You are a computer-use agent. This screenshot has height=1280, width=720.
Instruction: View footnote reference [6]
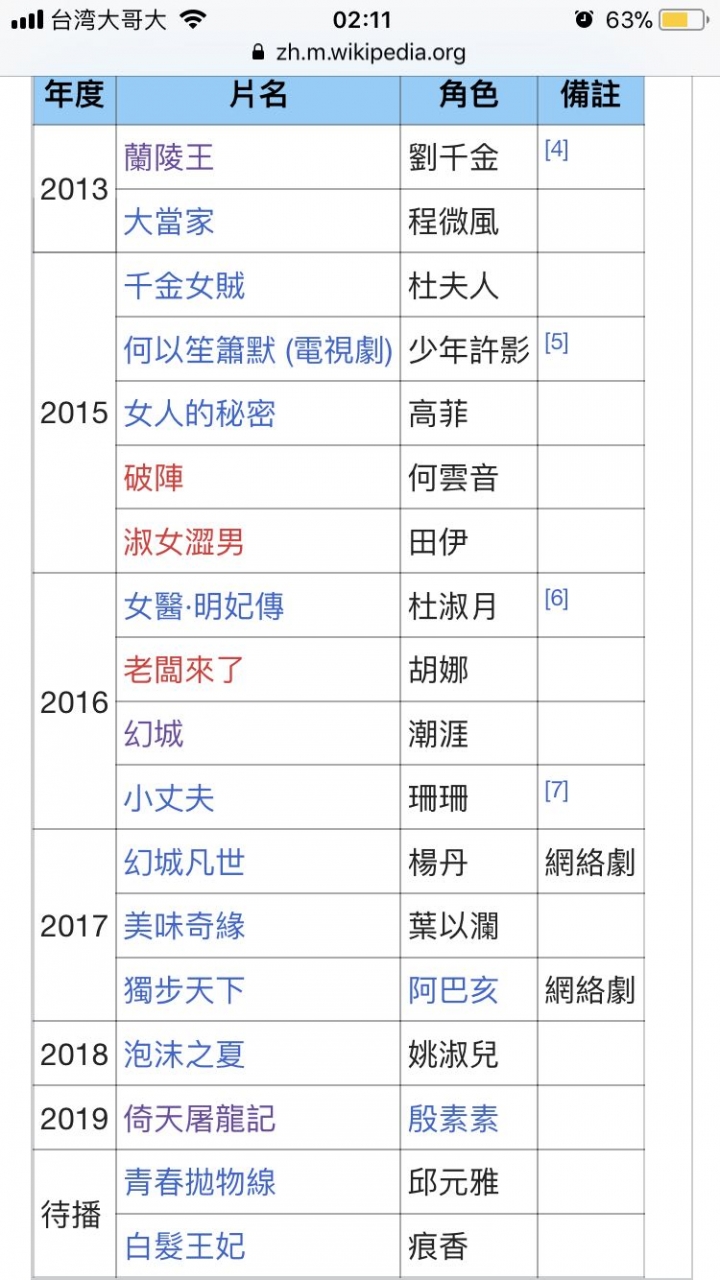point(556,598)
